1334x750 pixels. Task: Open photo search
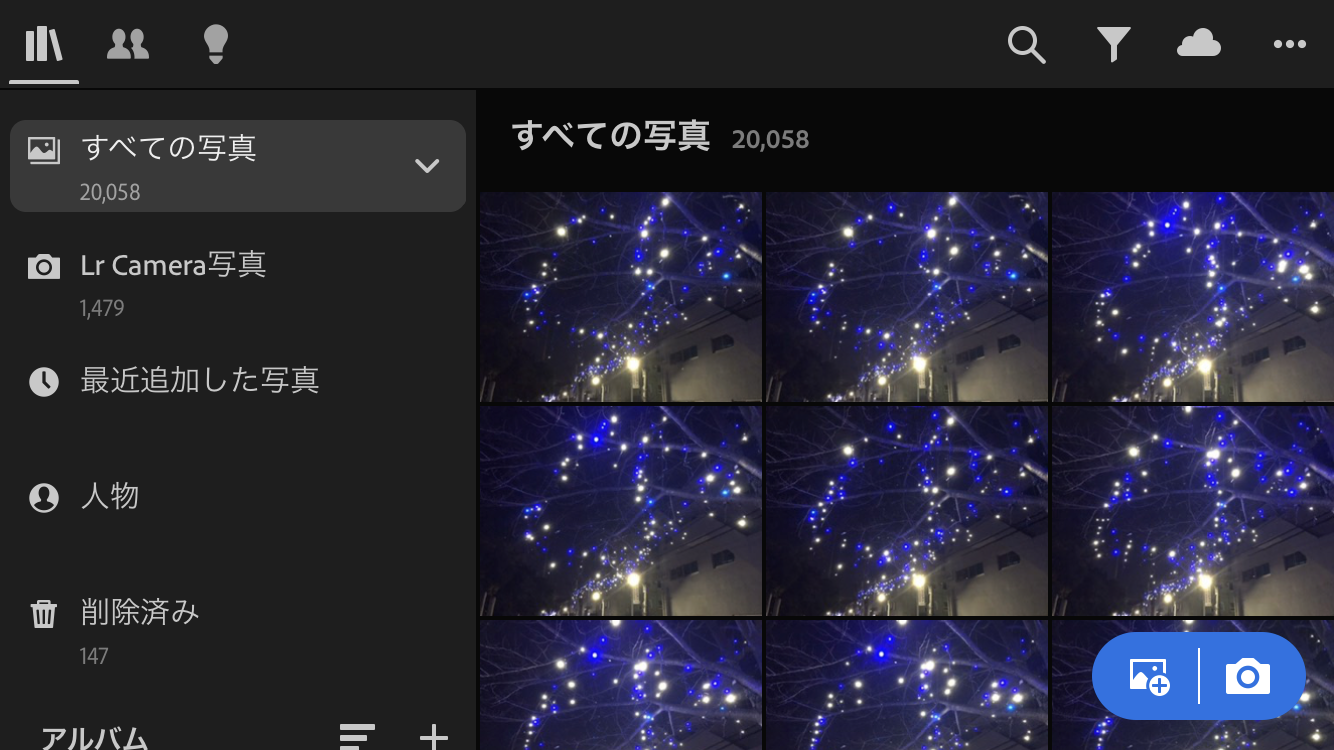coord(1026,45)
